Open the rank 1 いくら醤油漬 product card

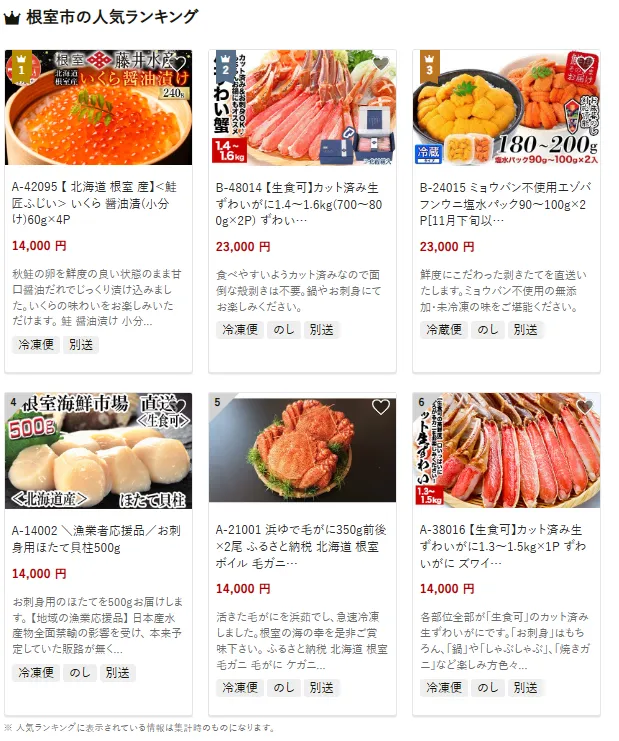98,200
